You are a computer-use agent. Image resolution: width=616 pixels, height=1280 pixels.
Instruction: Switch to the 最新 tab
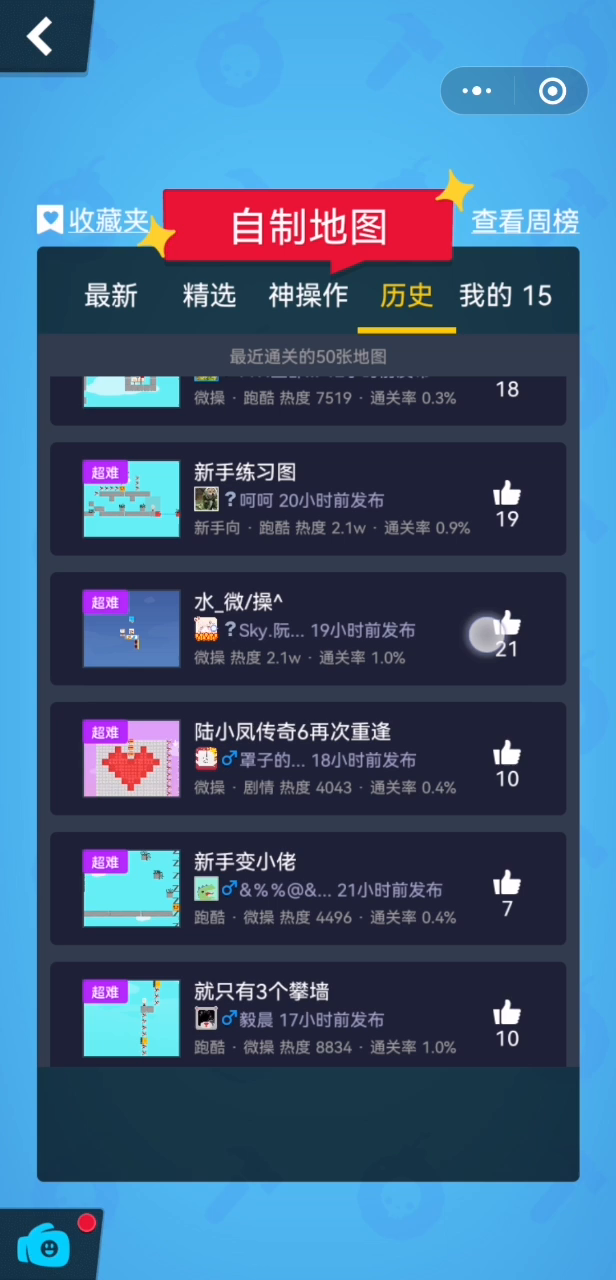111,295
